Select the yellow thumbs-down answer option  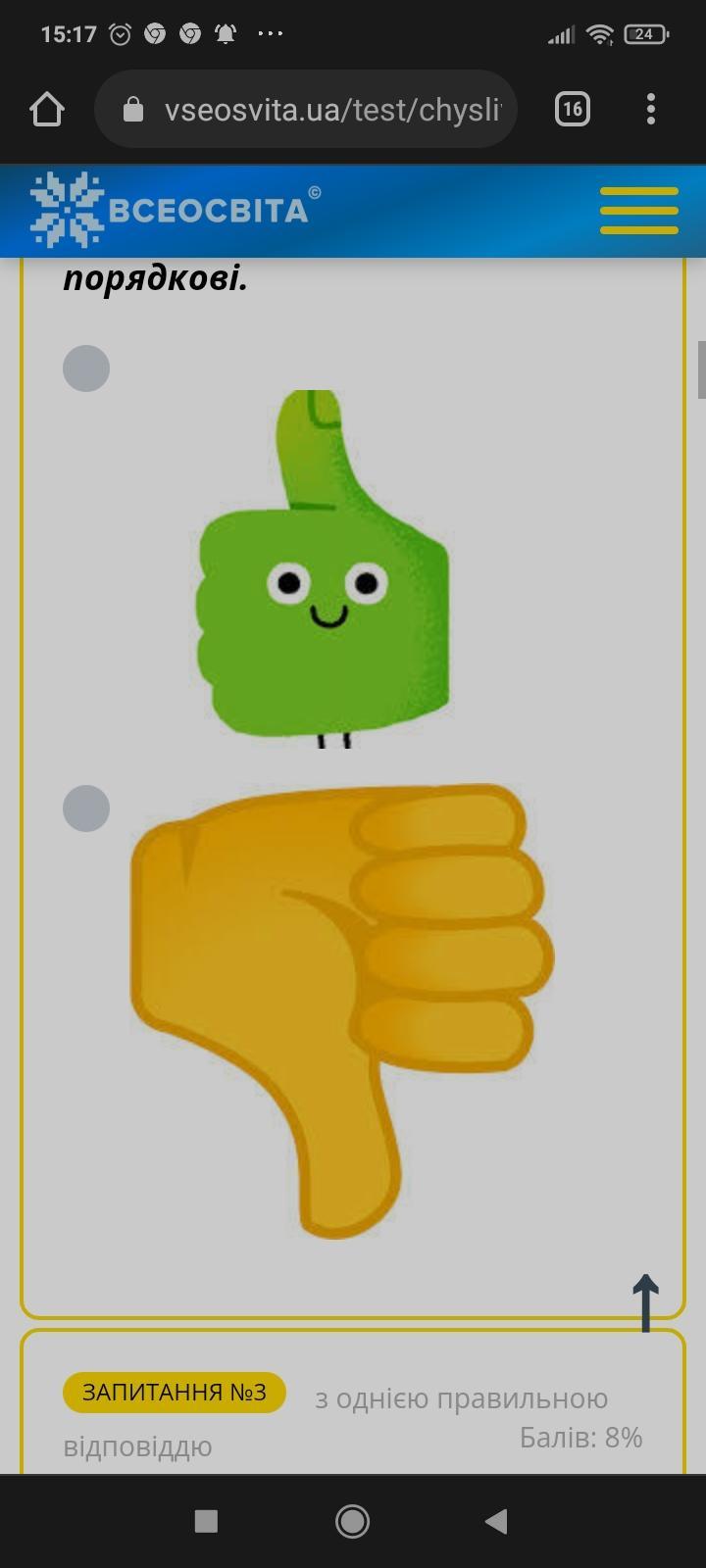click(x=86, y=808)
